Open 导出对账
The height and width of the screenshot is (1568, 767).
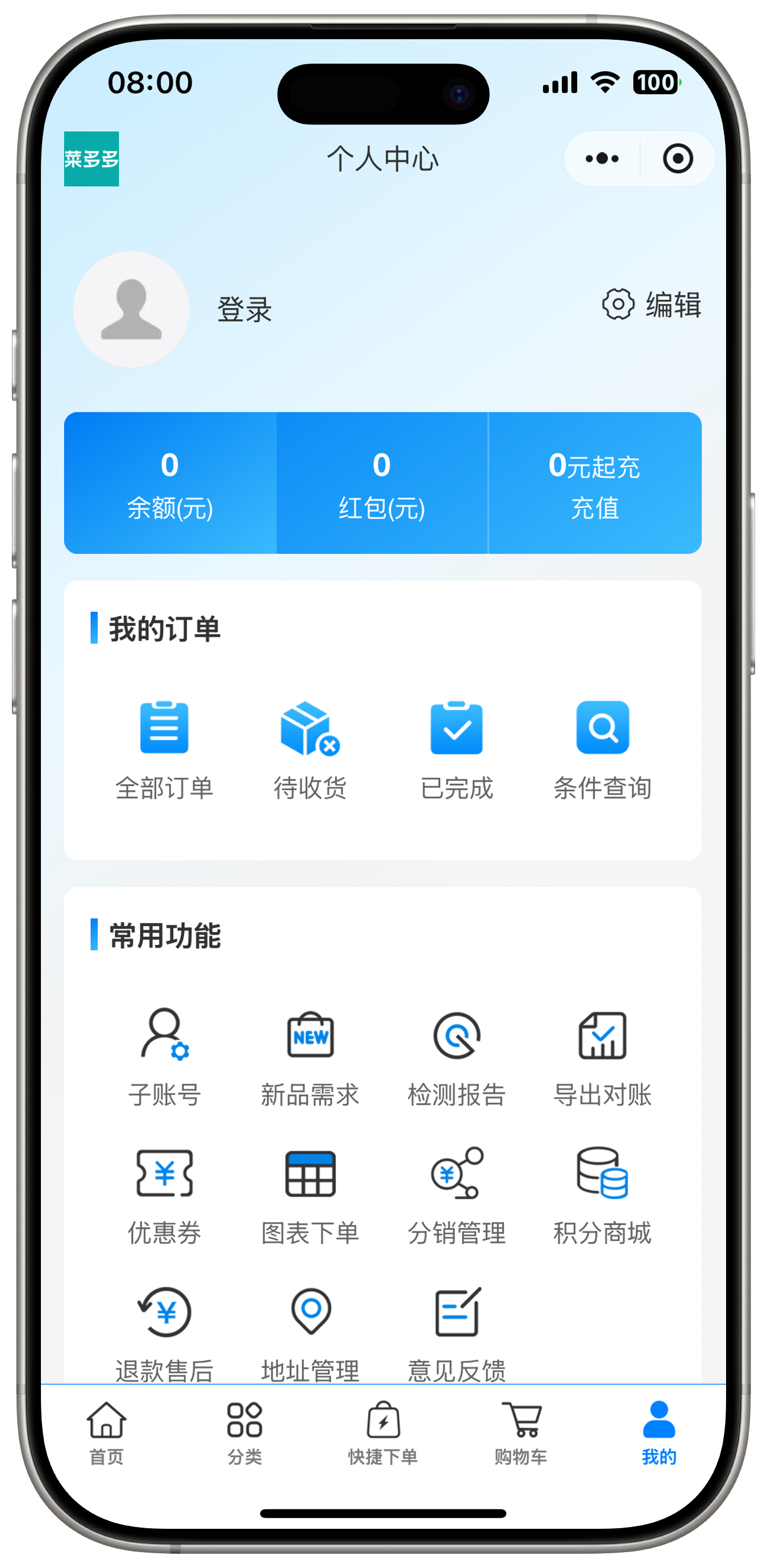coord(602,1057)
